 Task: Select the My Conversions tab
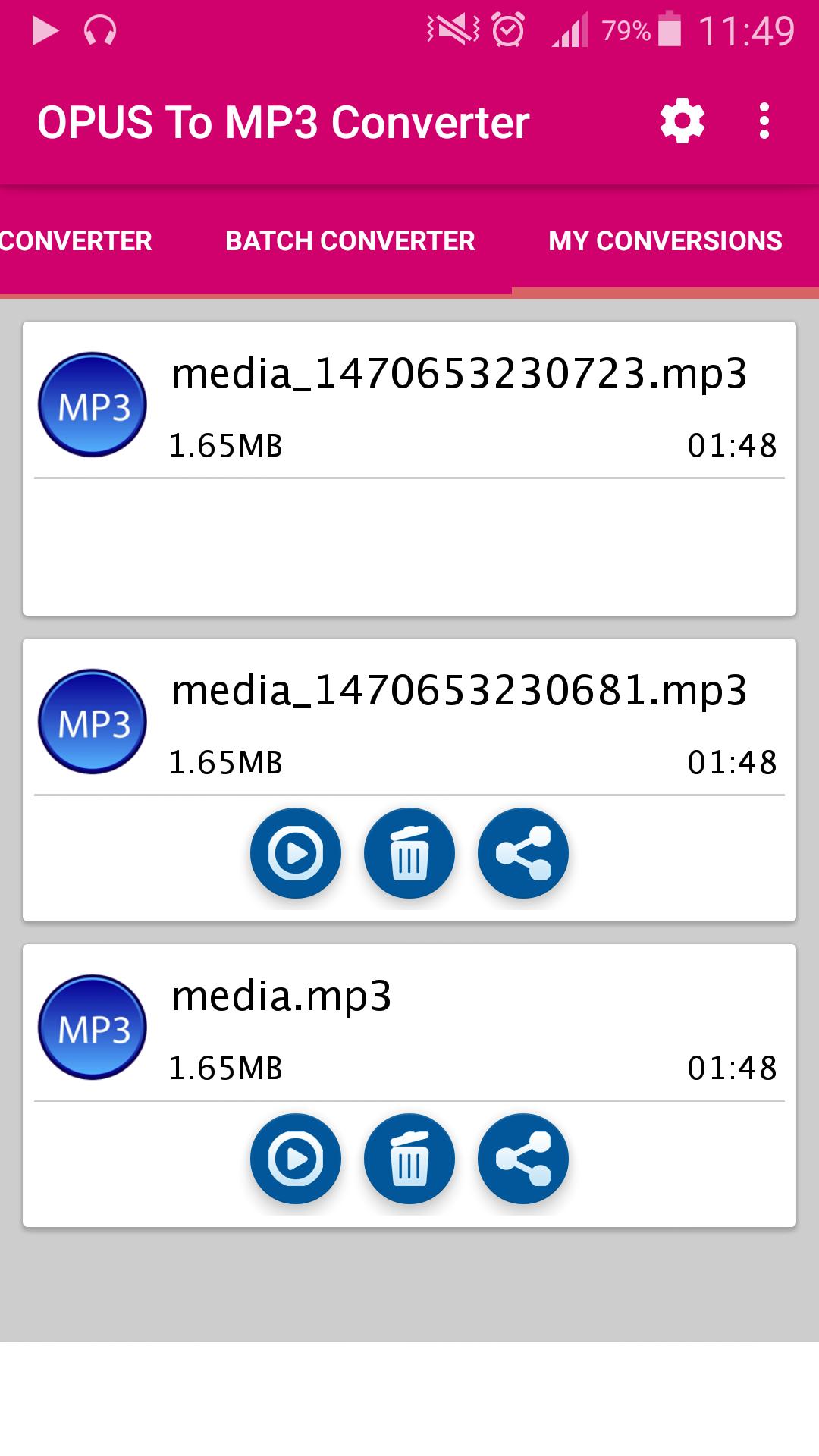point(665,241)
